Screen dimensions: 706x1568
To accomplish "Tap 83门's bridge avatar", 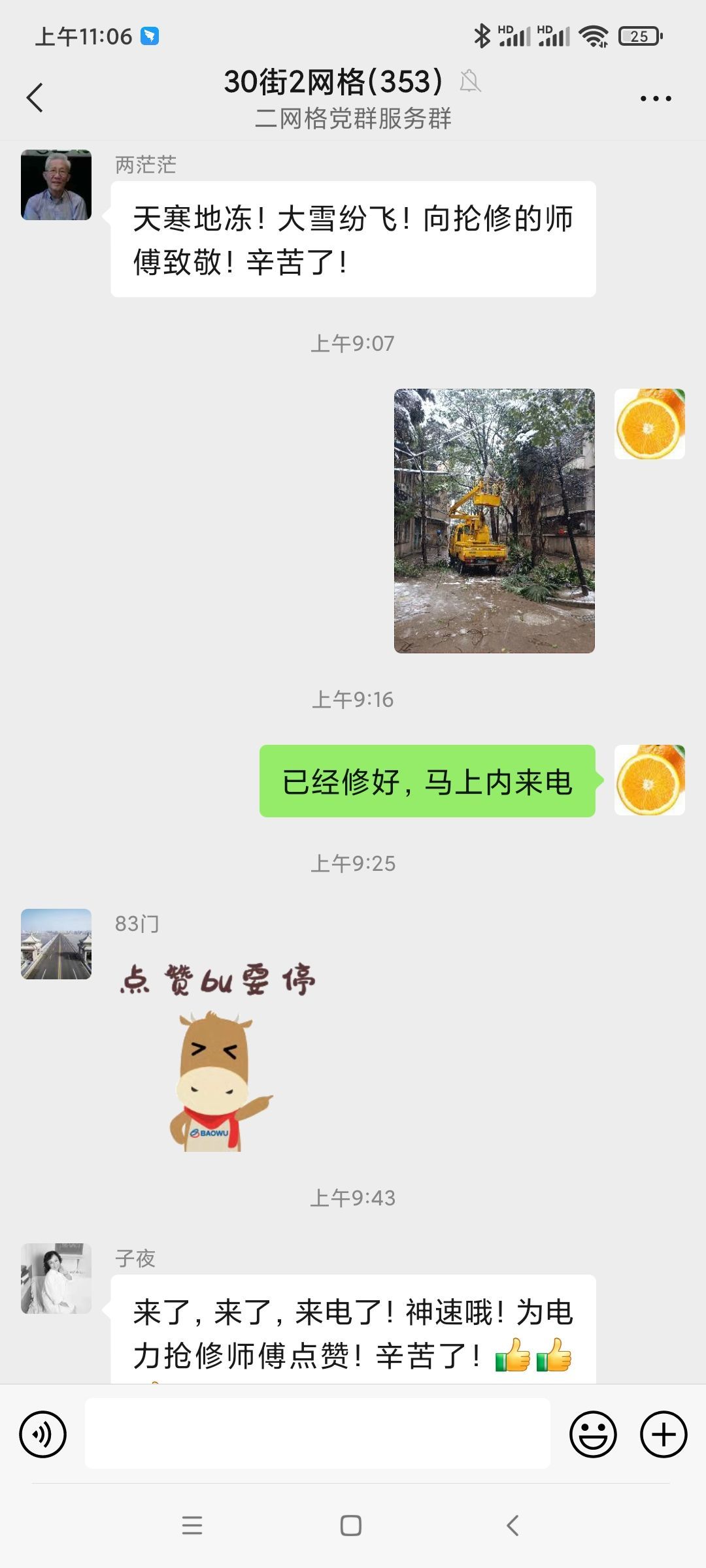I will point(56,944).
